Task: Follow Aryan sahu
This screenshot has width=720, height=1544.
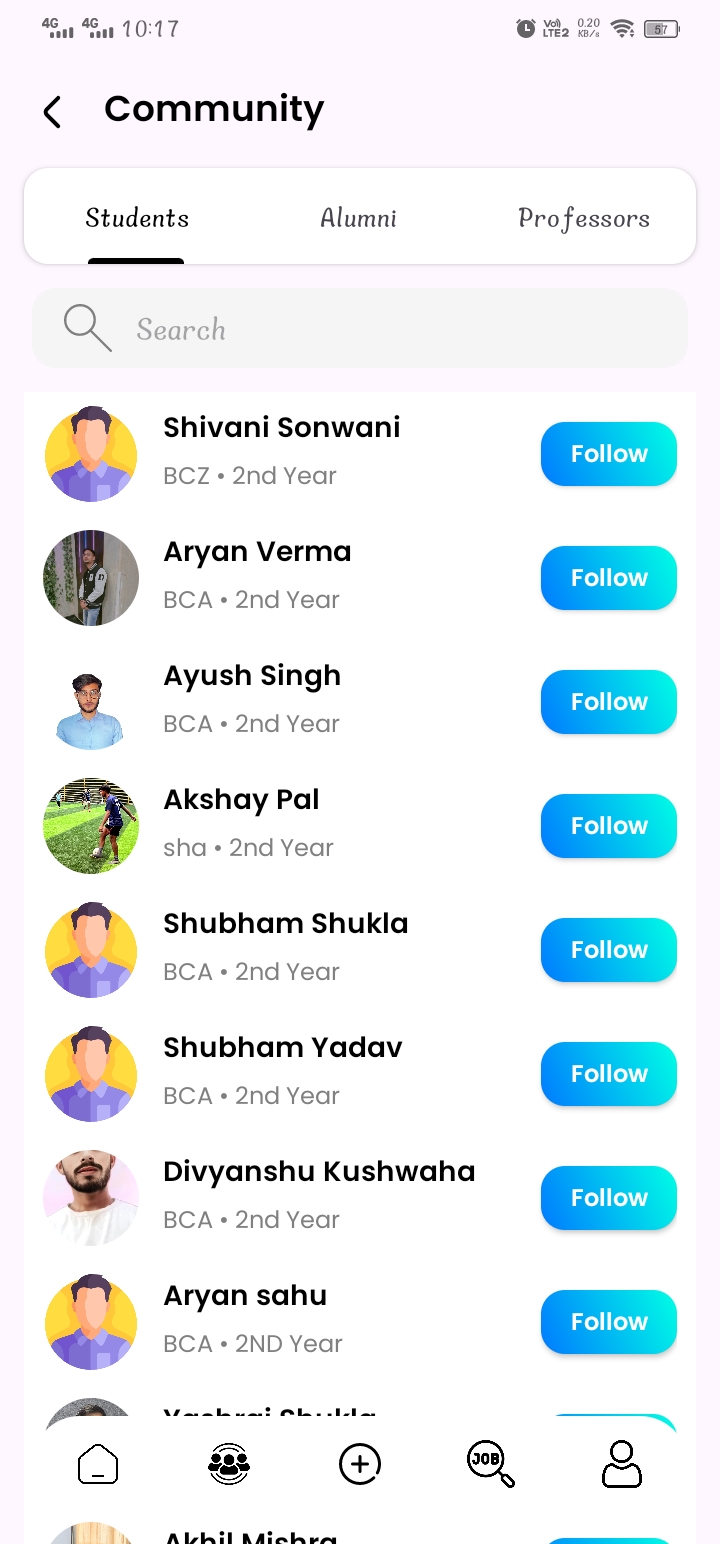Action: point(609,1322)
